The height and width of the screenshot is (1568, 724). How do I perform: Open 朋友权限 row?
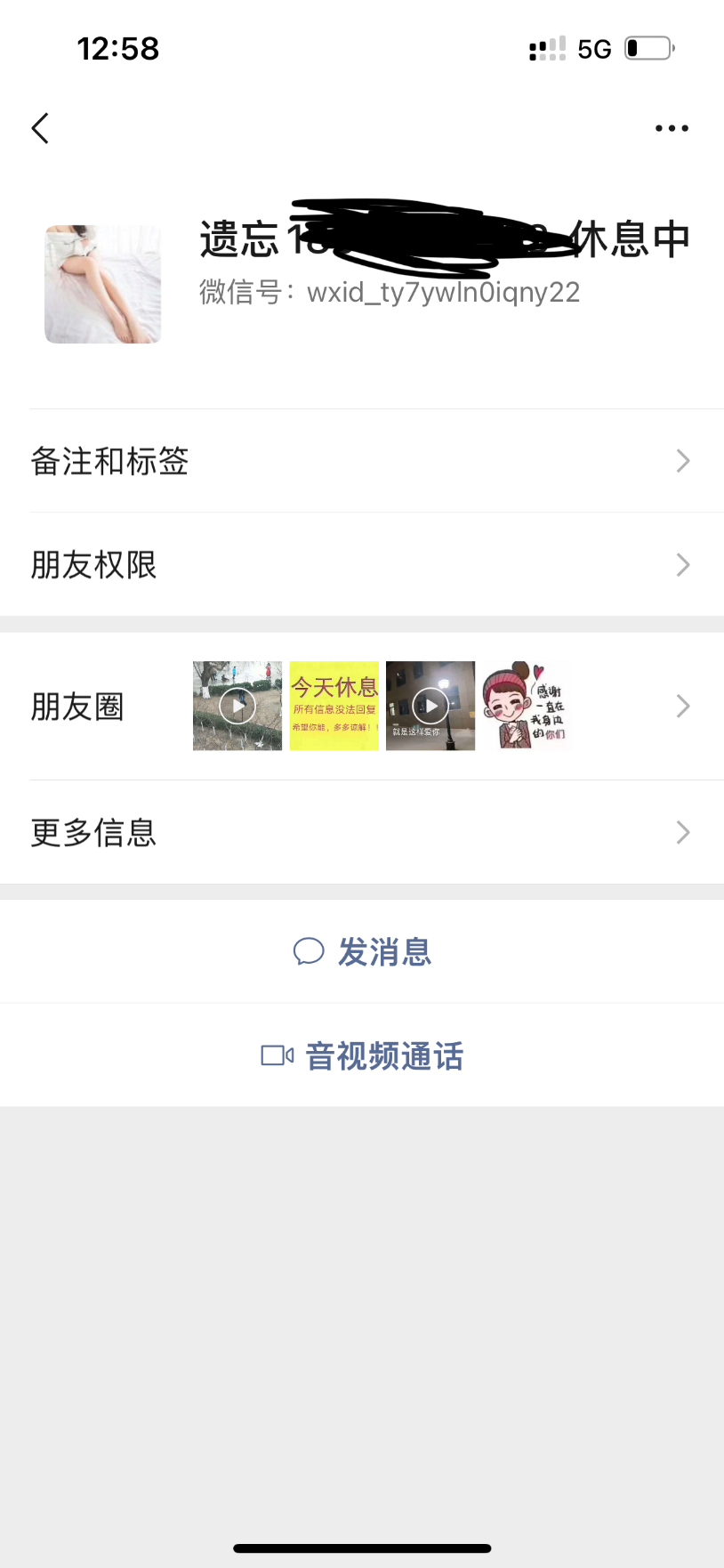(362, 564)
